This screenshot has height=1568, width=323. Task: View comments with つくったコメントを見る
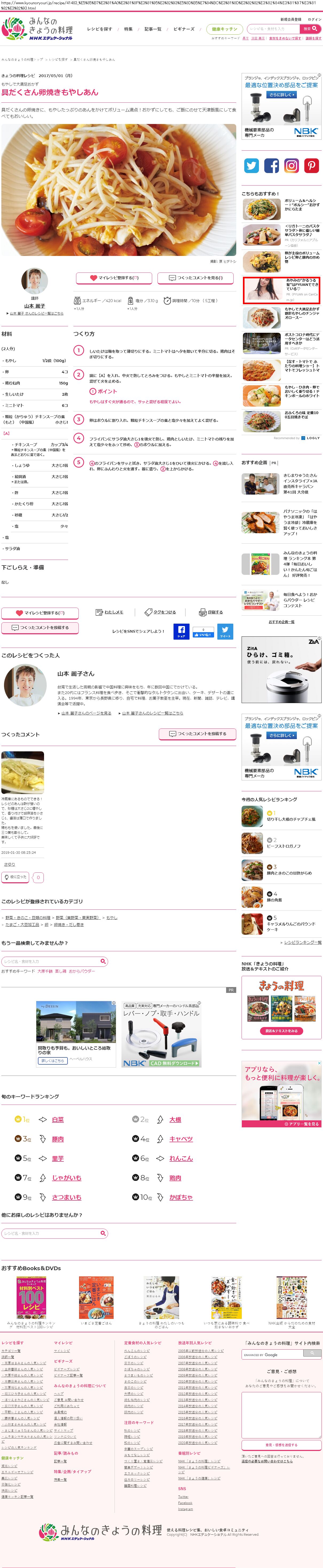click(196, 278)
